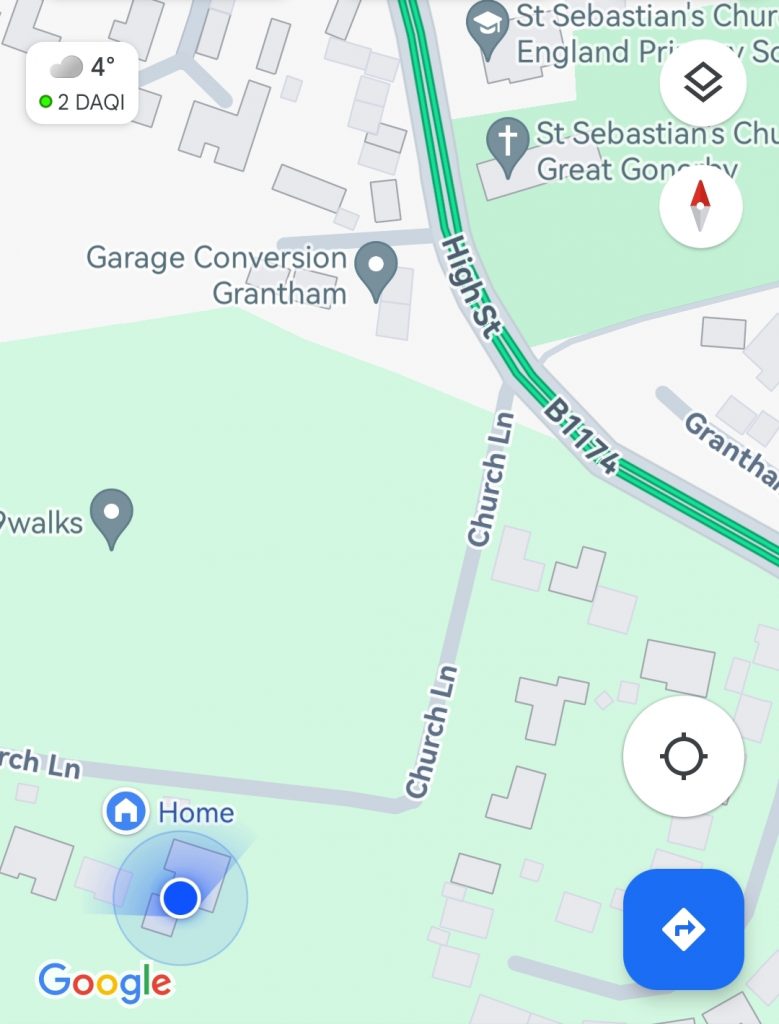This screenshot has height=1024, width=779.
Task: Open the Home saved place marker
Action: pyautogui.click(x=126, y=811)
